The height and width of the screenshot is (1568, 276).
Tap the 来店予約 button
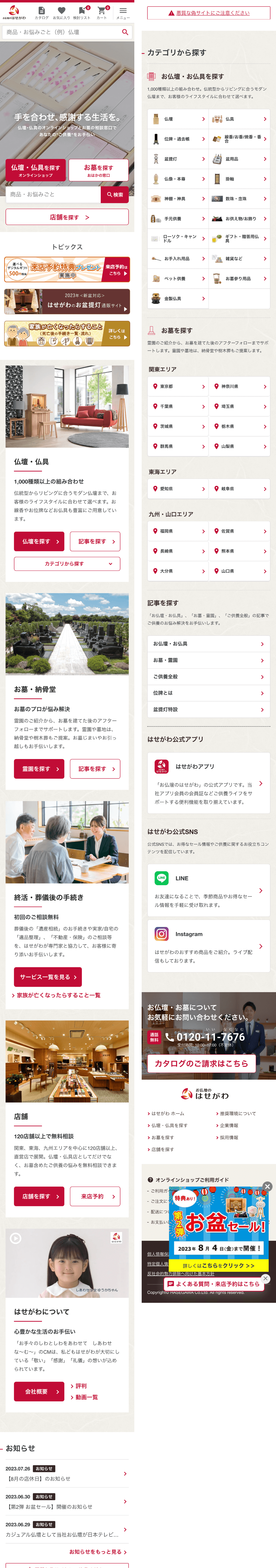pyautogui.click(x=95, y=1196)
